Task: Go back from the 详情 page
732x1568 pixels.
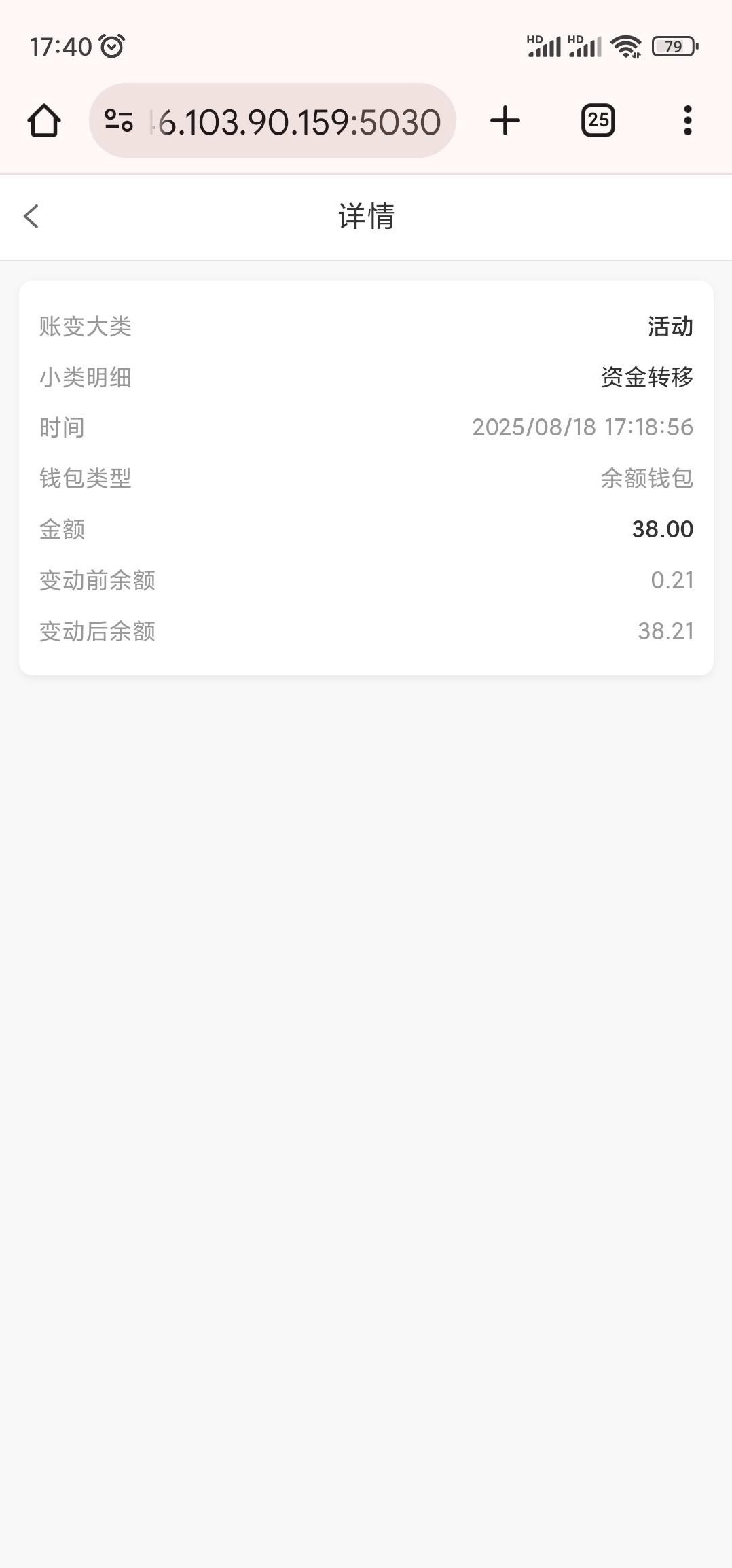Action: tap(31, 217)
